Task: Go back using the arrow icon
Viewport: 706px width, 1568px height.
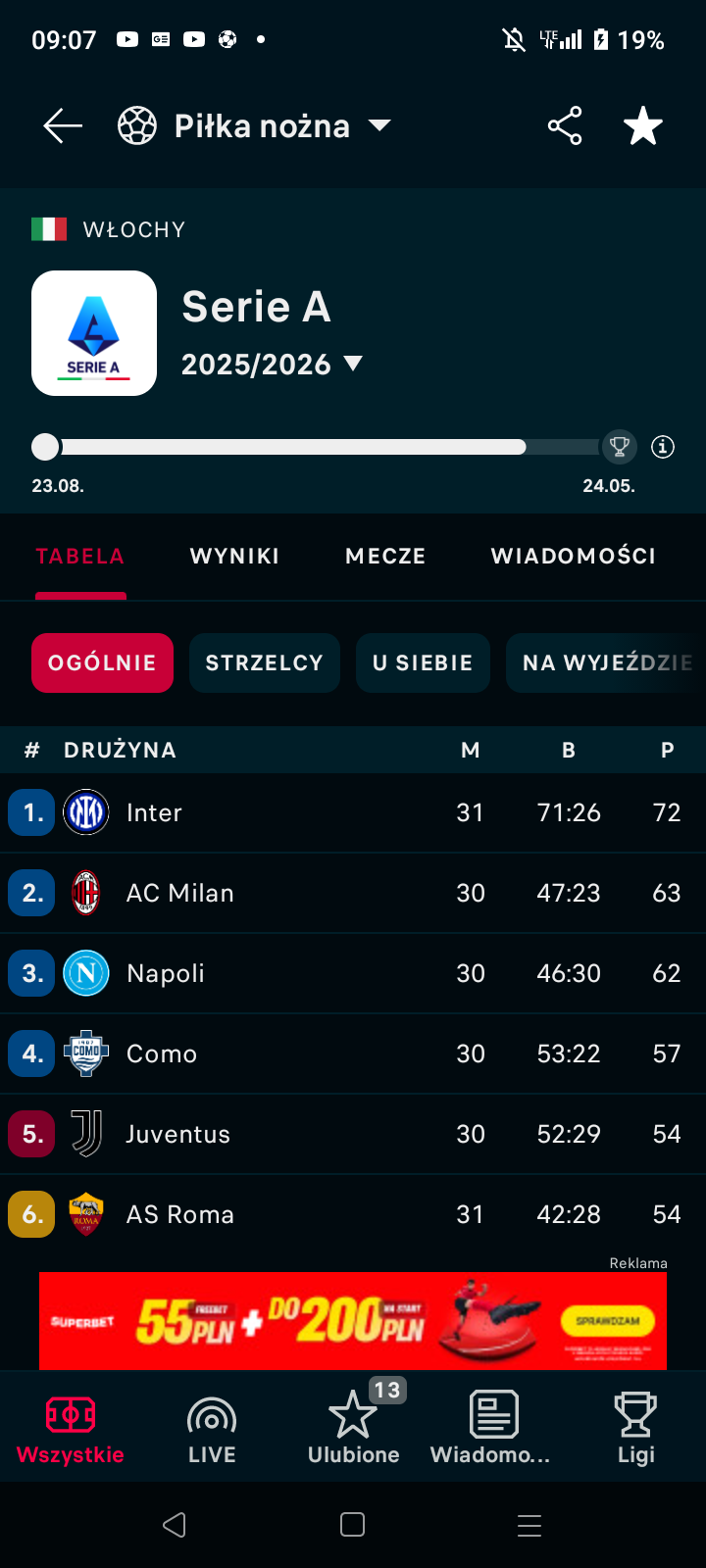Action: [x=63, y=126]
